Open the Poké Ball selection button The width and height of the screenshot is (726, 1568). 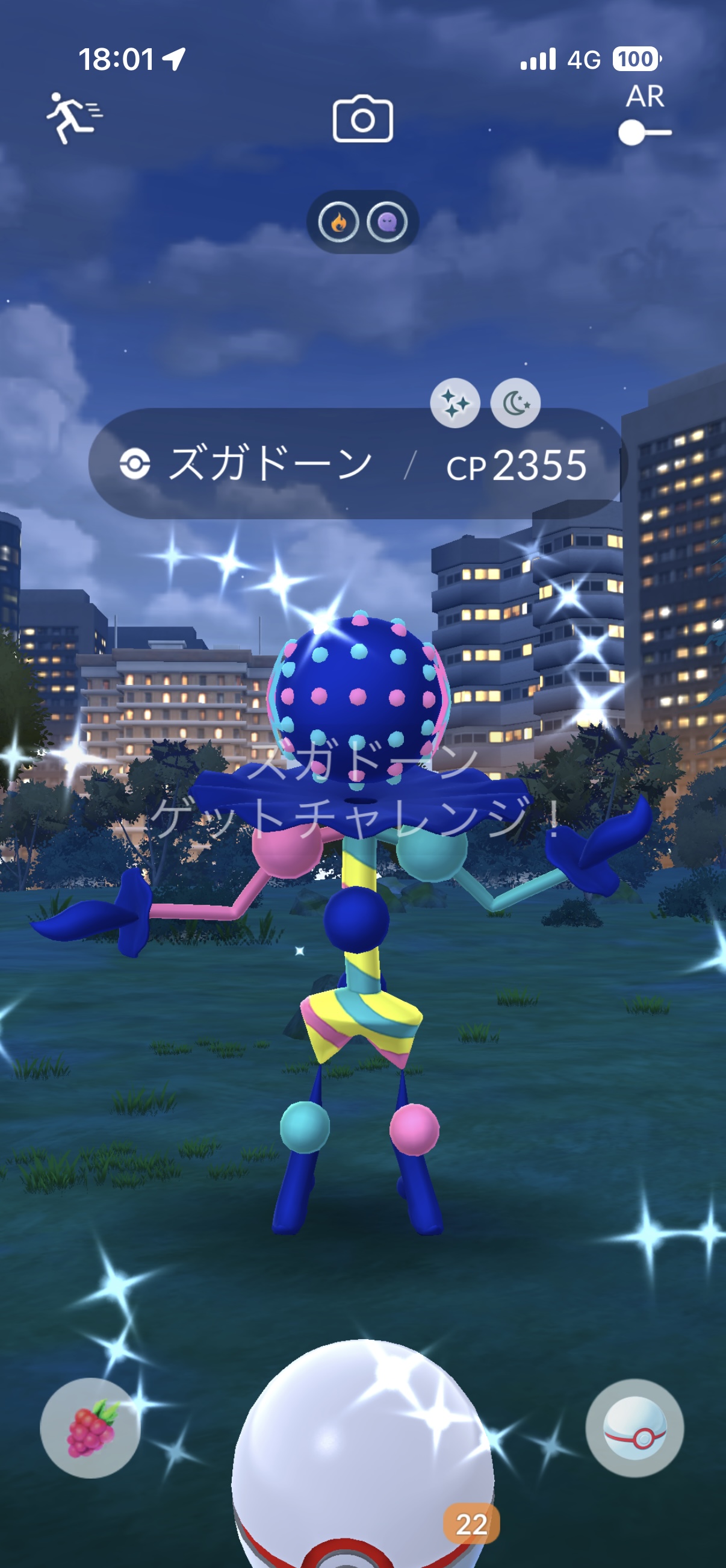[x=634, y=1428]
